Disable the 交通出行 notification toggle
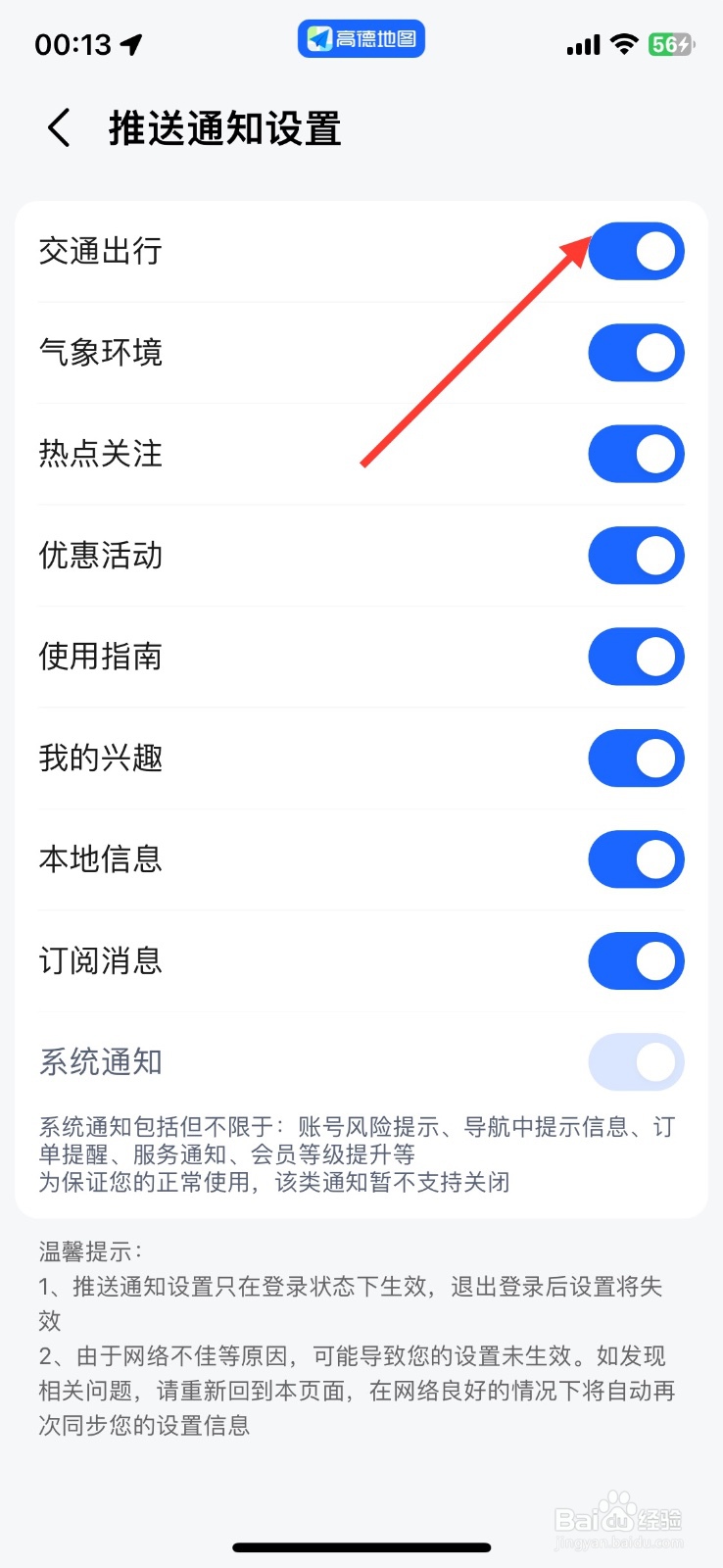The image size is (723, 1568). (636, 251)
